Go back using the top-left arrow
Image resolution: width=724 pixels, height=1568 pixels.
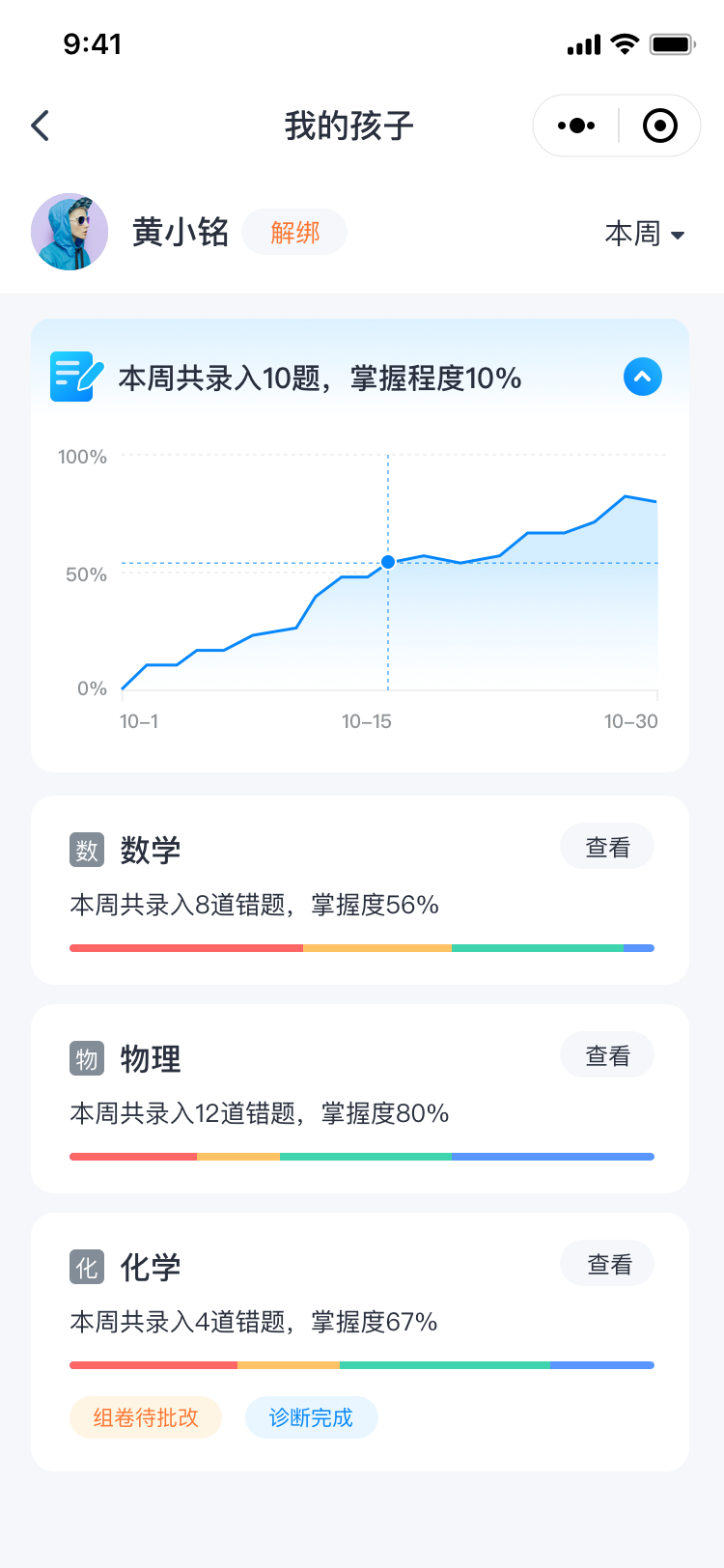tap(41, 126)
